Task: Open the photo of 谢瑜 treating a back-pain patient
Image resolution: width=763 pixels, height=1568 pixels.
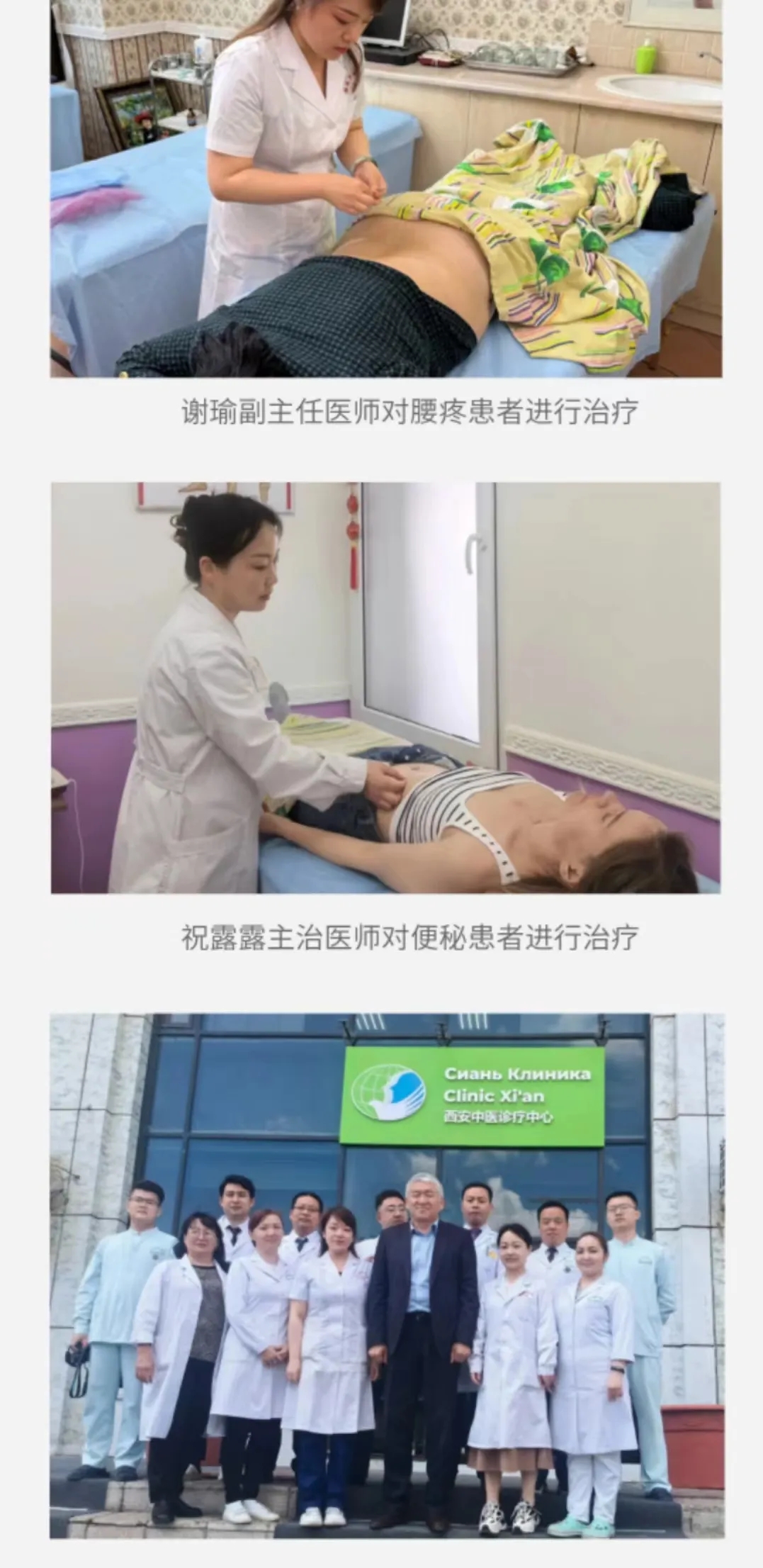Action: [385, 188]
